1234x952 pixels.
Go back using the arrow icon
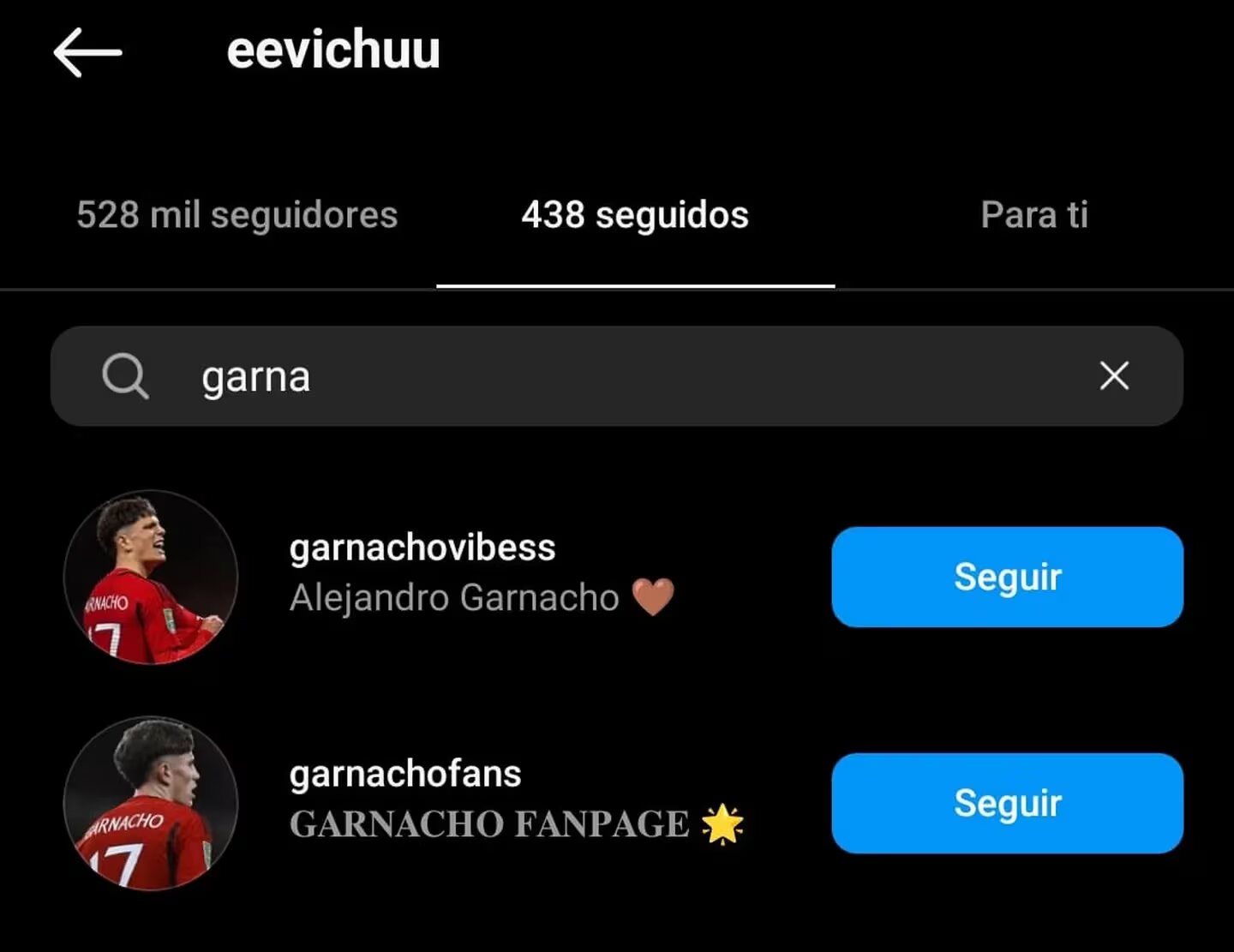[x=87, y=52]
